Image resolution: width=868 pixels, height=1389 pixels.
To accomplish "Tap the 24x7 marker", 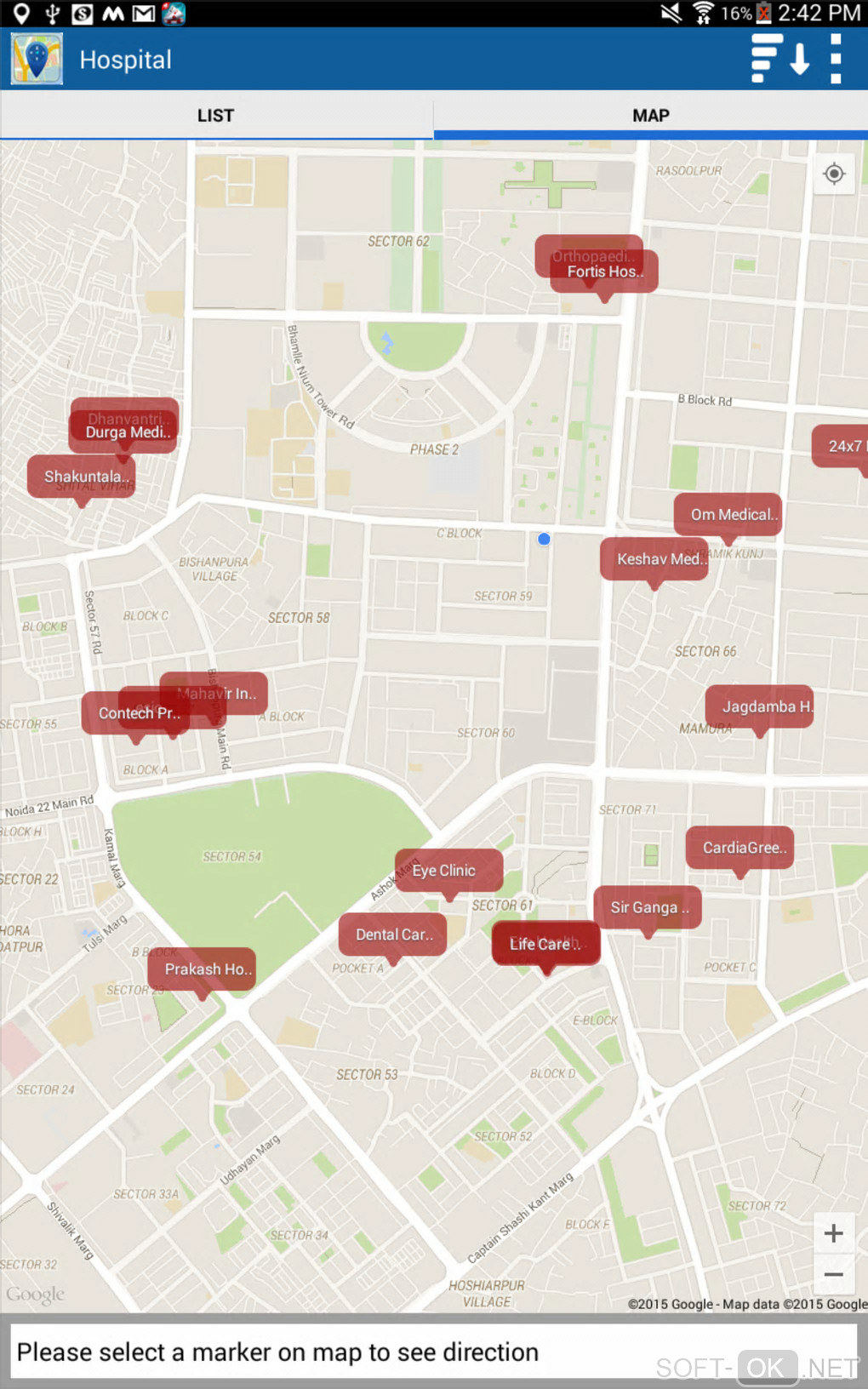I will coord(842,446).
